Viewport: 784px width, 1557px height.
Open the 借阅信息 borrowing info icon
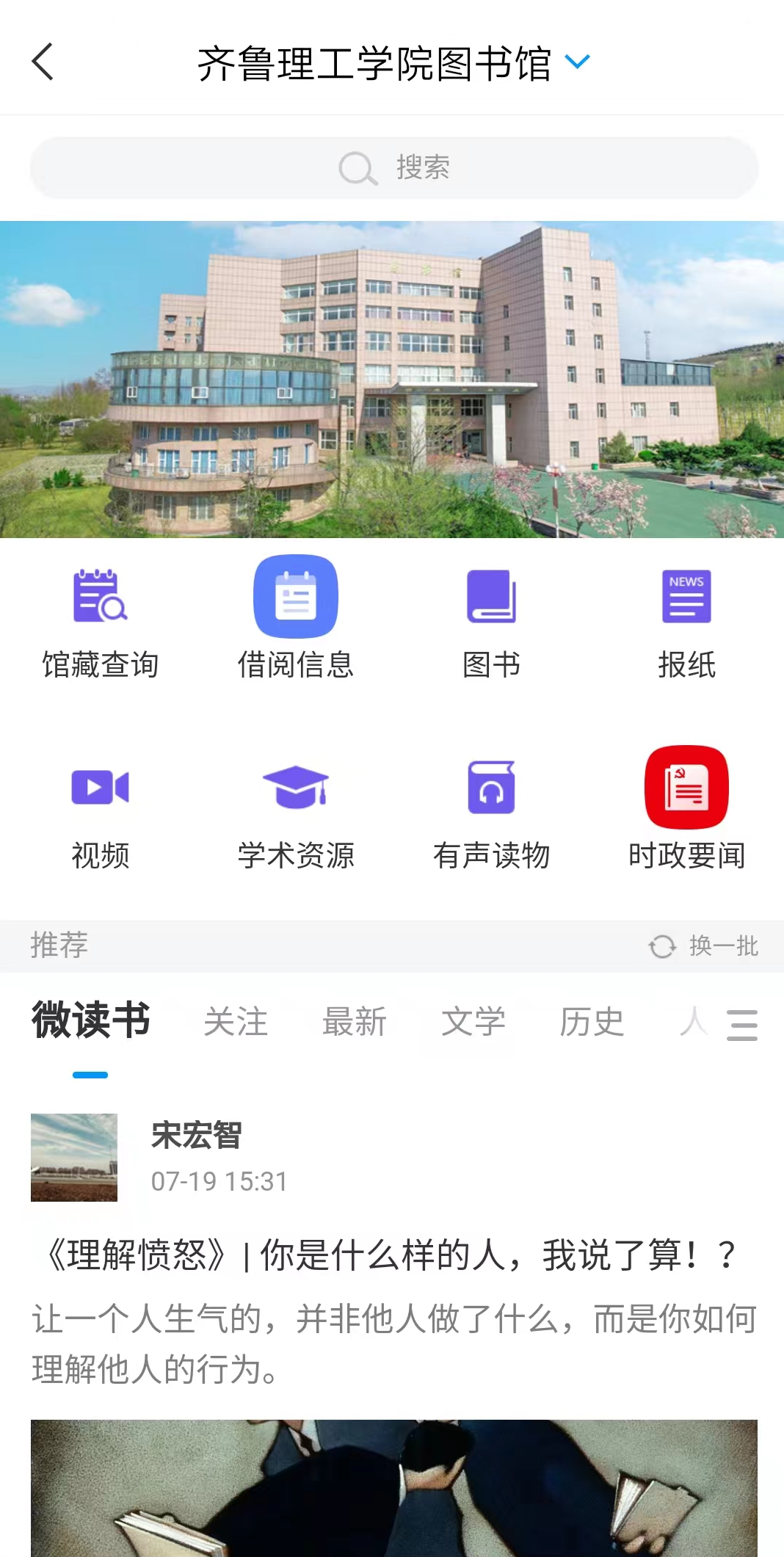[x=295, y=596]
